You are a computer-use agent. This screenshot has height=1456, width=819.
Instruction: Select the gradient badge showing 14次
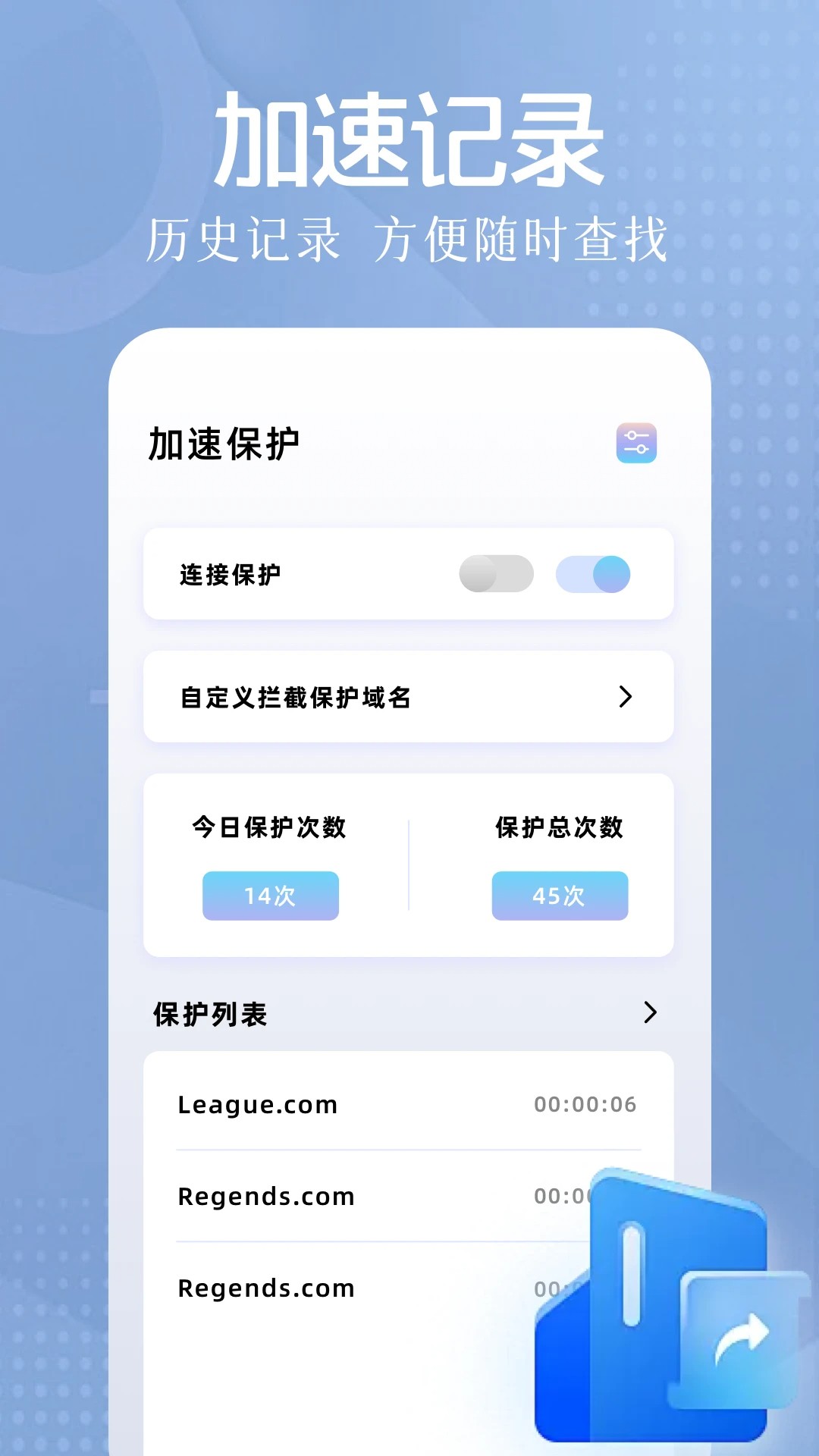(270, 896)
